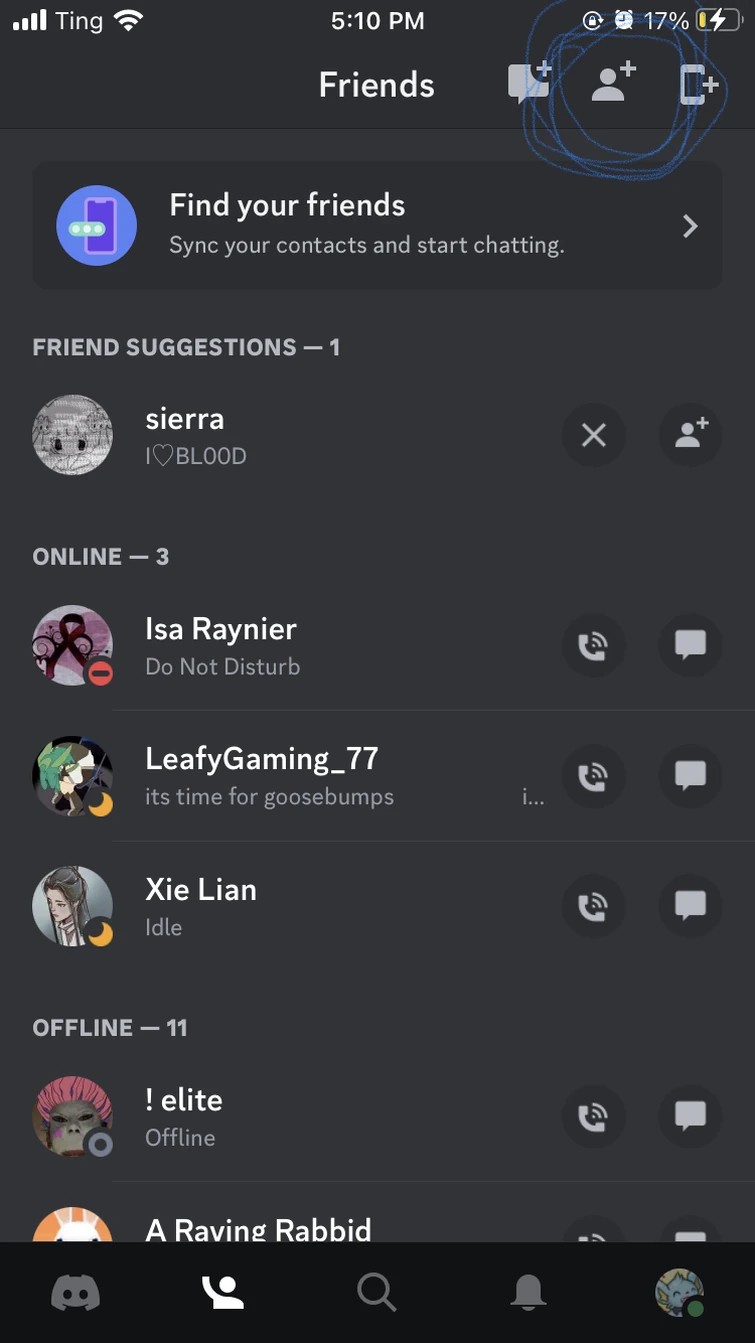The width and height of the screenshot is (755, 1343).
Task: Call Xie Lian using the phone icon
Action: [x=595, y=906]
